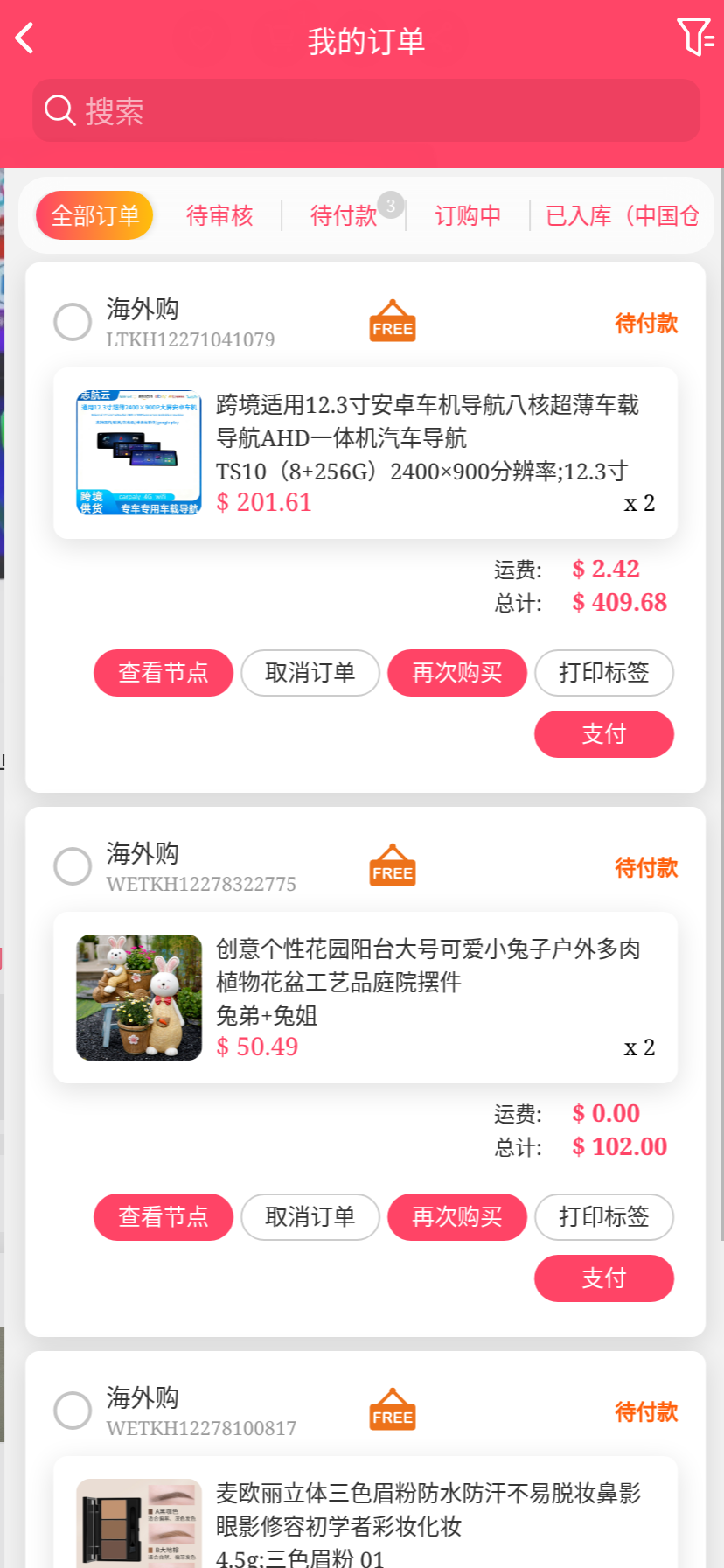Tap 查看节点 for order LTKH12271041079
The width and height of the screenshot is (724, 1568).
pos(164,673)
